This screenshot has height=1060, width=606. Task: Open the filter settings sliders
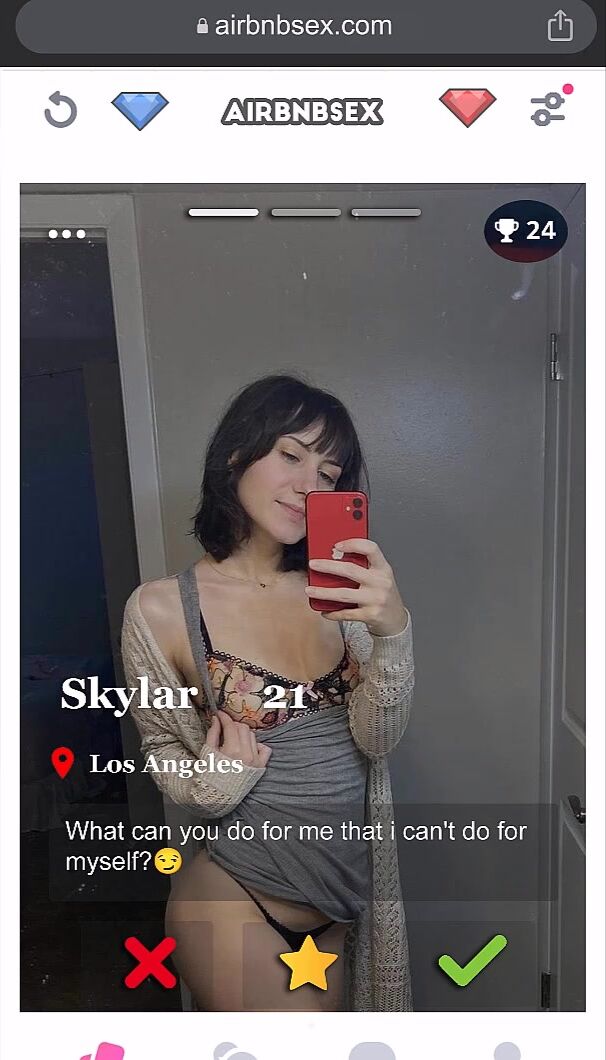tap(548, 109)
